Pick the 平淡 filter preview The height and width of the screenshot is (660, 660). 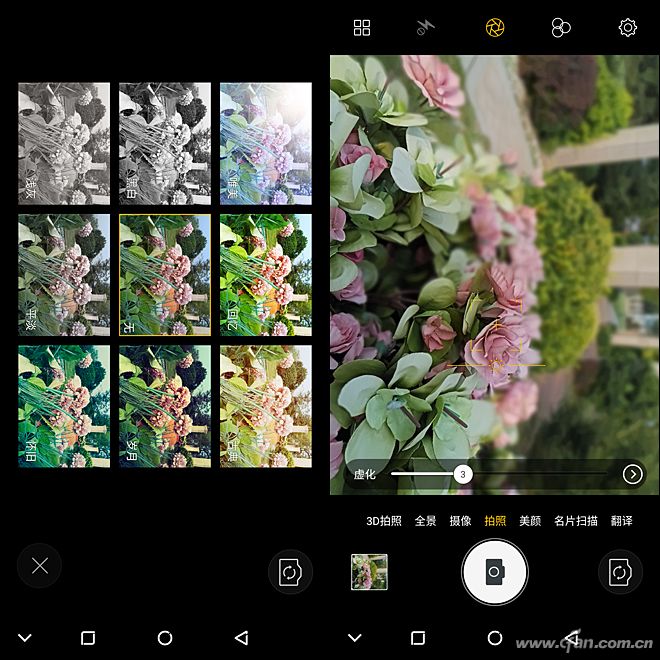64,275
